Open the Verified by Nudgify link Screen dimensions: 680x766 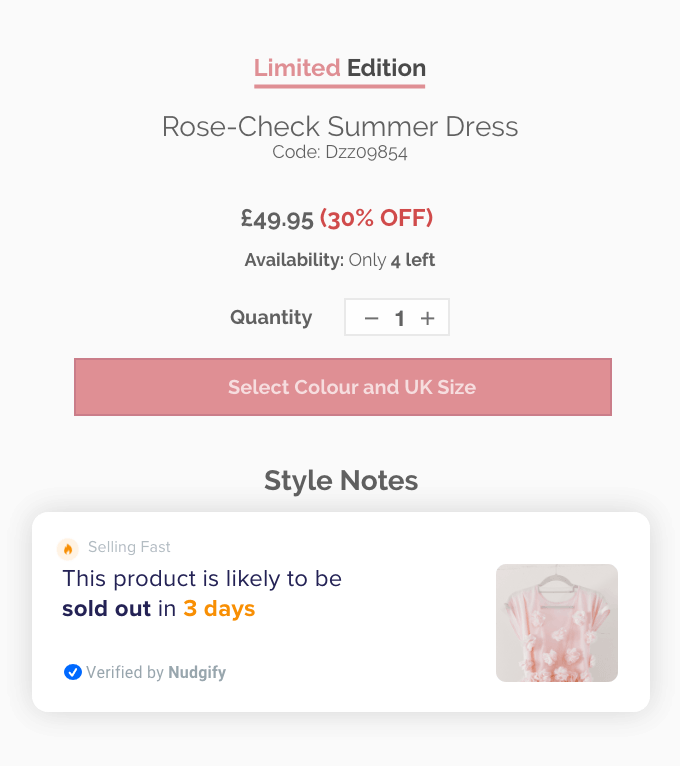tap(146, 672)
